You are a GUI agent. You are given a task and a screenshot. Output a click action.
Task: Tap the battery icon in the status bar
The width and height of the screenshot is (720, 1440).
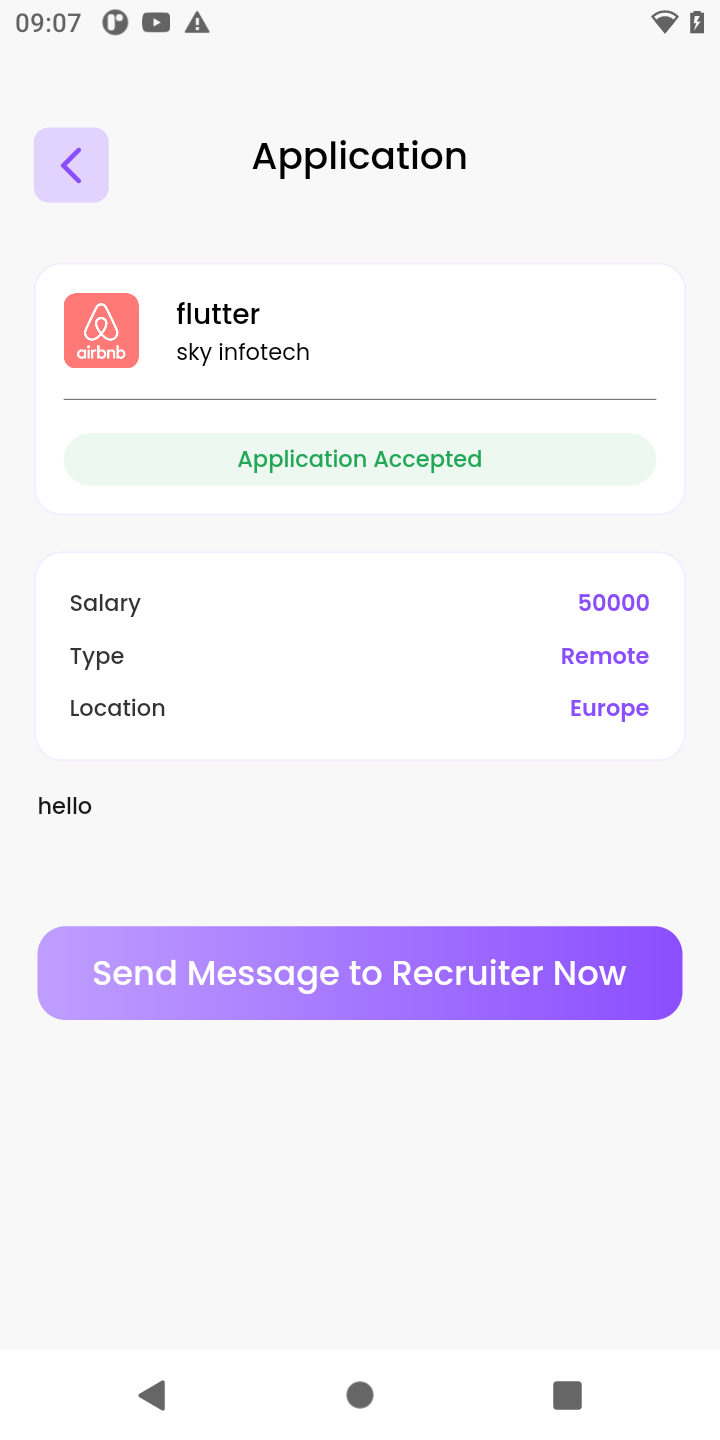coord(695,21)
